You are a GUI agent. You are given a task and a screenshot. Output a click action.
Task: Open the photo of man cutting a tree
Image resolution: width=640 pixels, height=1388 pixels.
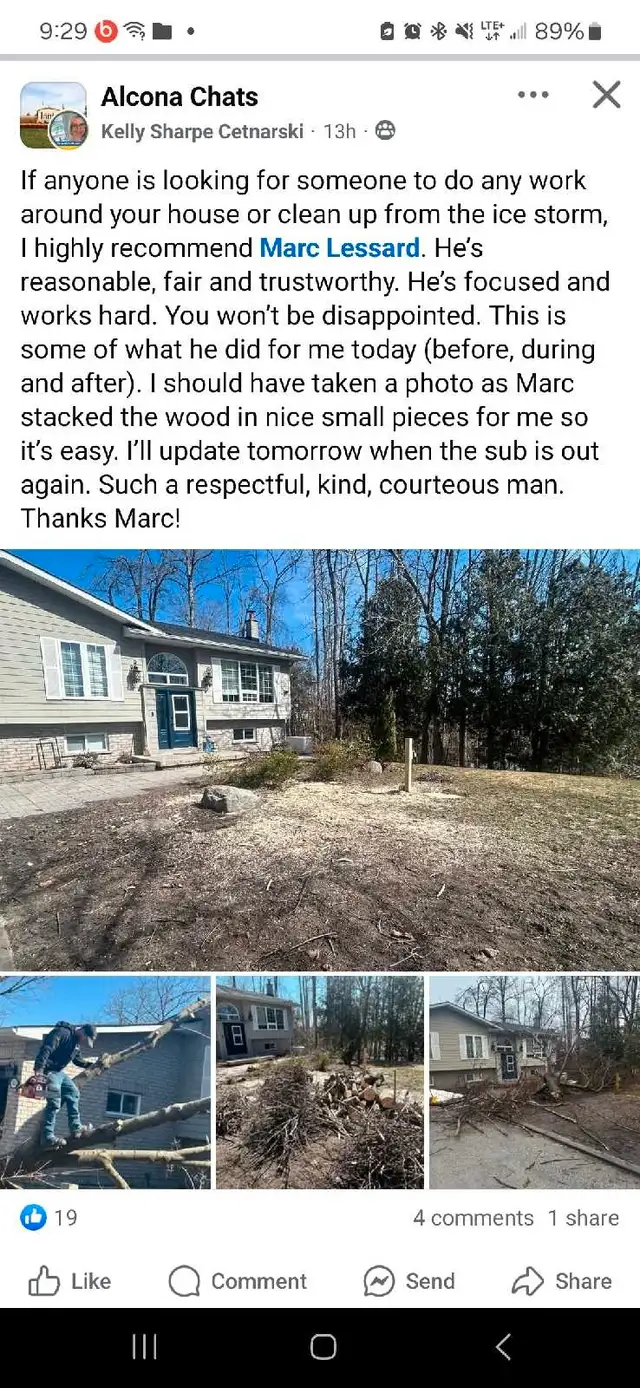105,1082
